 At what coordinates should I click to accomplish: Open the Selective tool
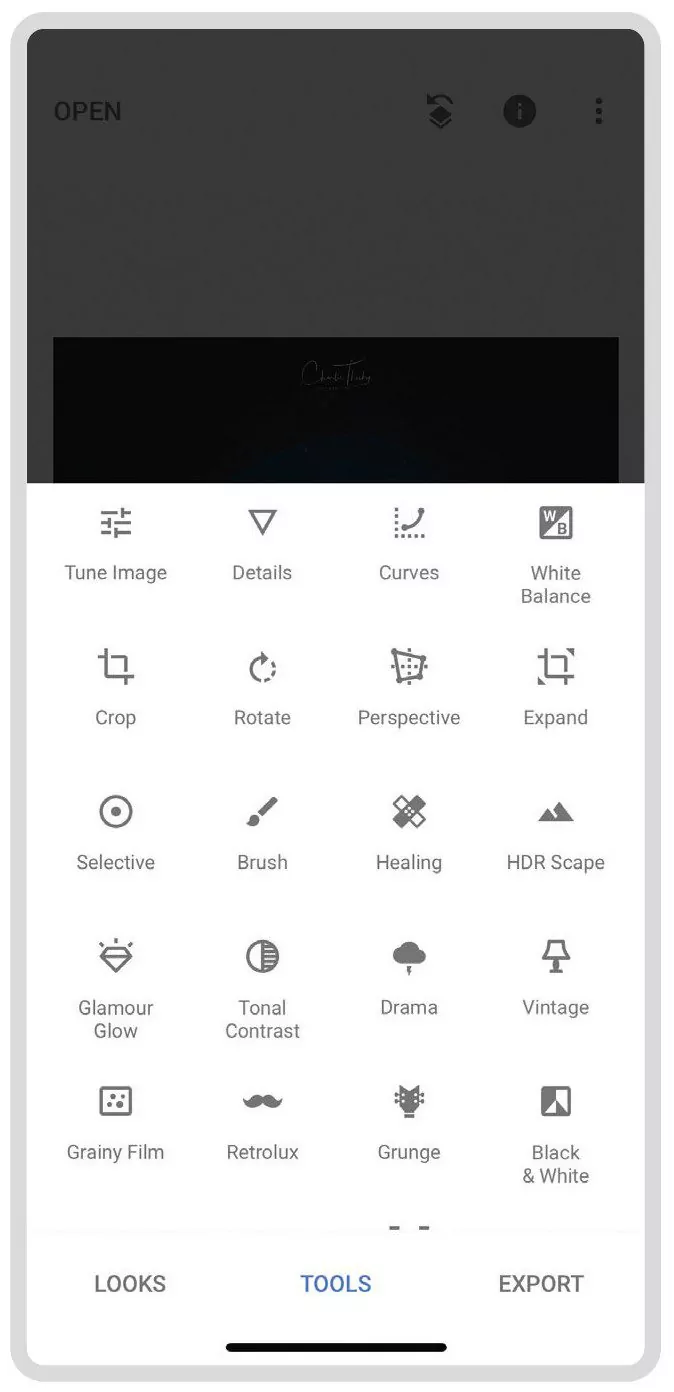115,834
